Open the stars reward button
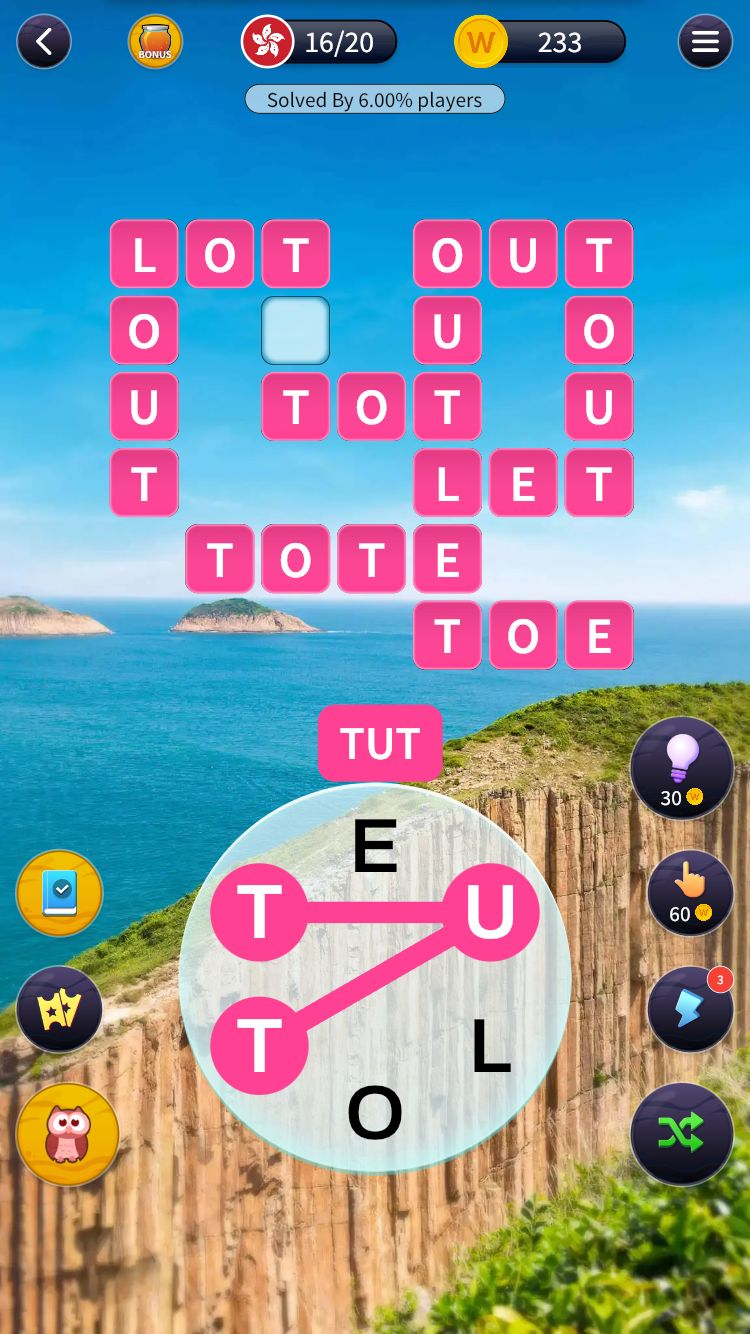The height and width of the screenshot is (1334, 750). [x=60, y=1010]
